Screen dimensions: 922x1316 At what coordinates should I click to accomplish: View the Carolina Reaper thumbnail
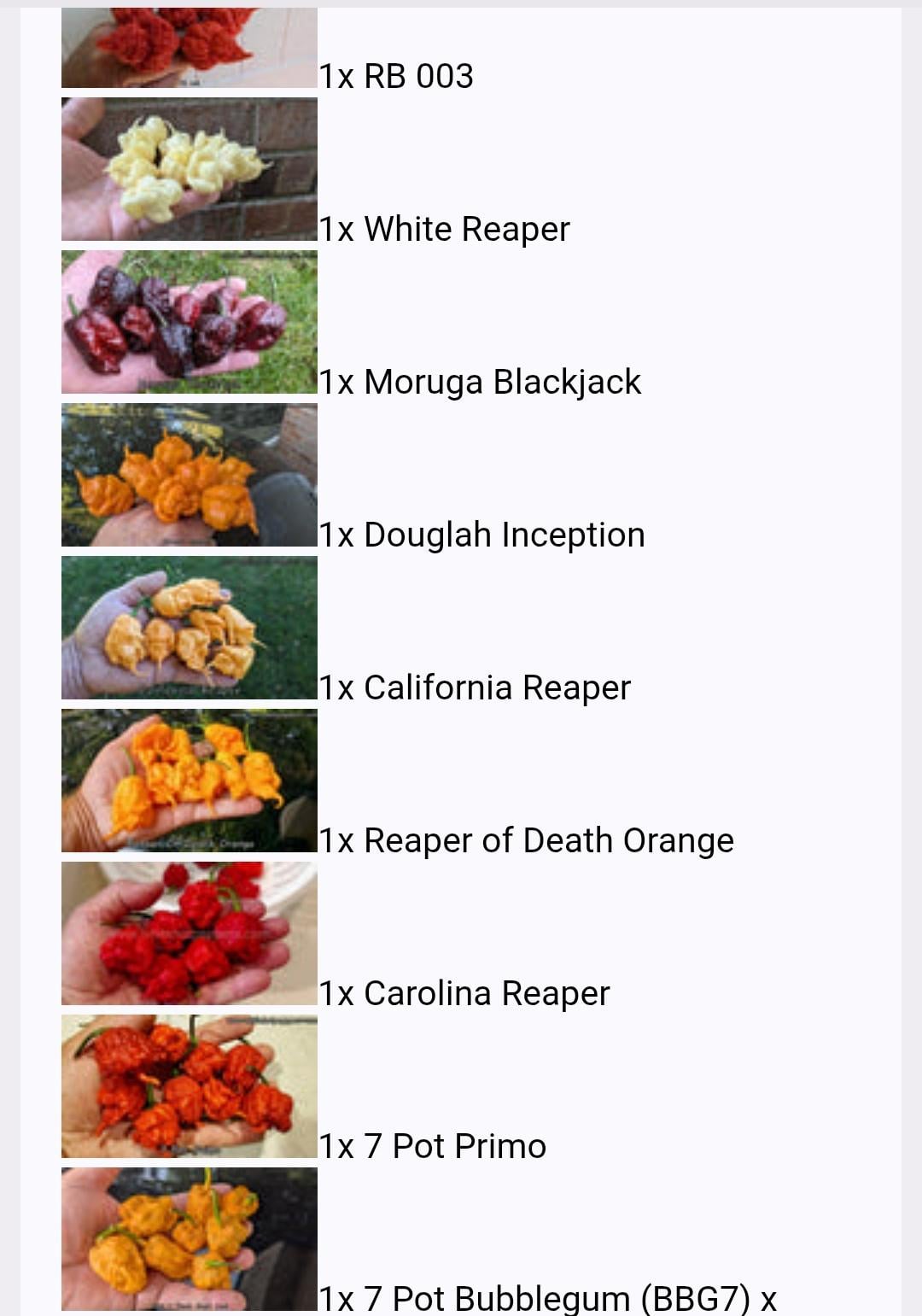click(x=189, y=933)
